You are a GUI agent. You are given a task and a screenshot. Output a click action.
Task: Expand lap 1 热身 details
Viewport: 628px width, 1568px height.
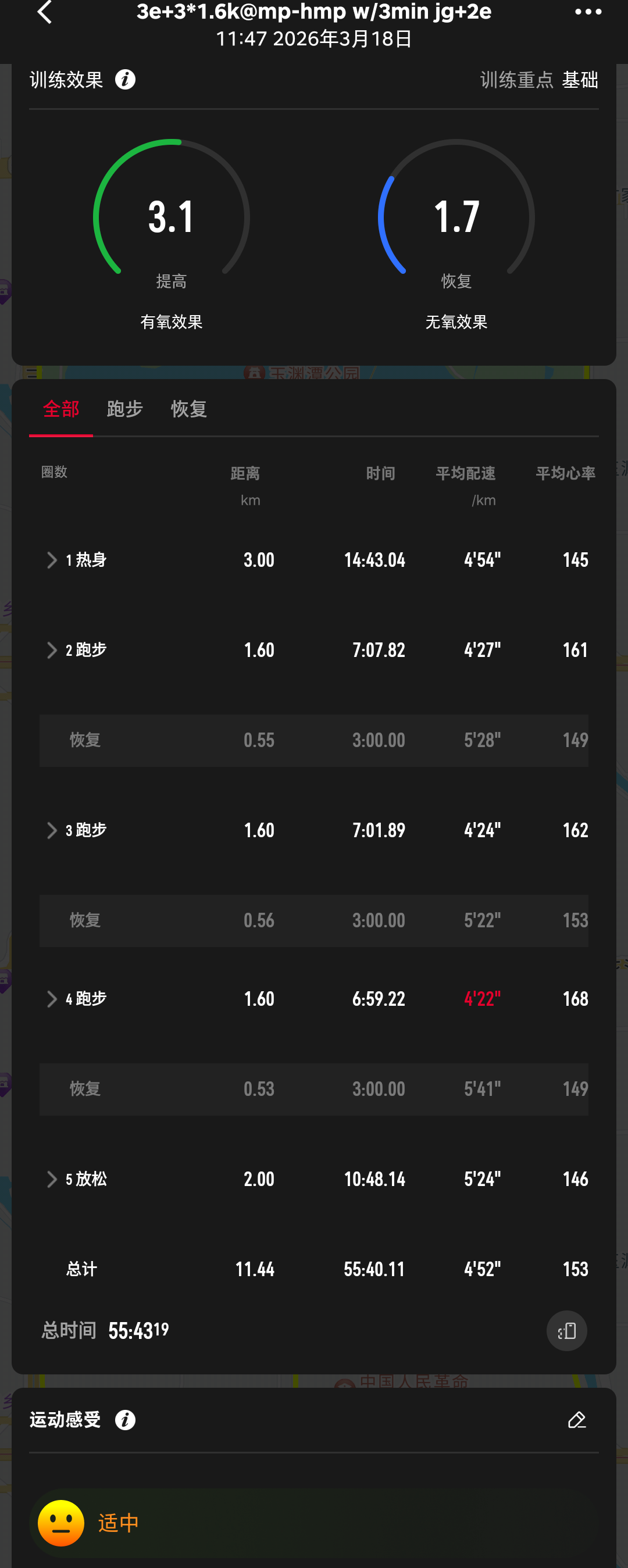[x=52, y=560]
